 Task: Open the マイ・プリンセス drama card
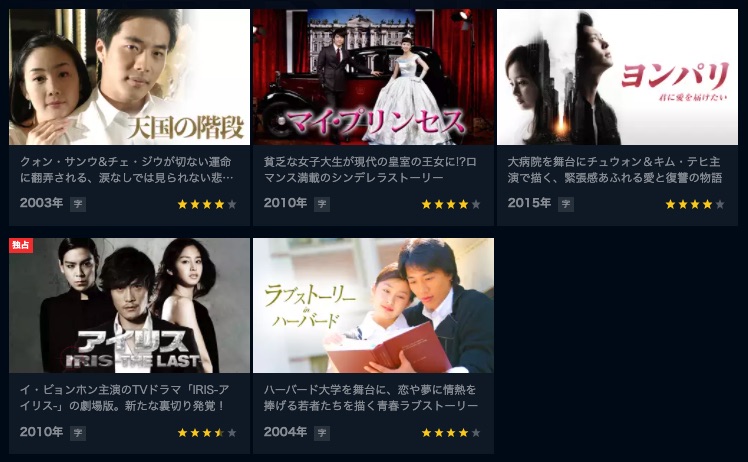click(x=373, y=78)
